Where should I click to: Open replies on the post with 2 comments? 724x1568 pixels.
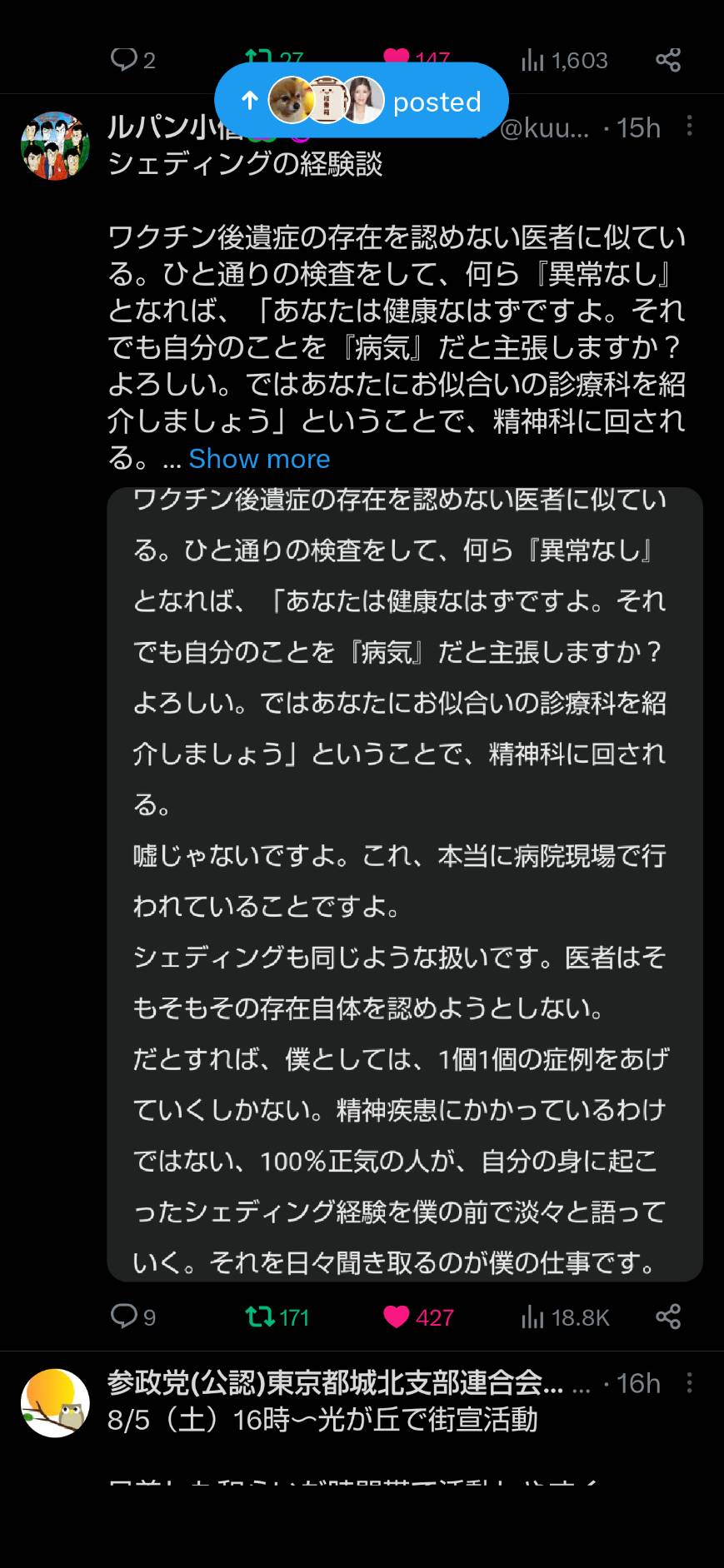coord(133,60)
